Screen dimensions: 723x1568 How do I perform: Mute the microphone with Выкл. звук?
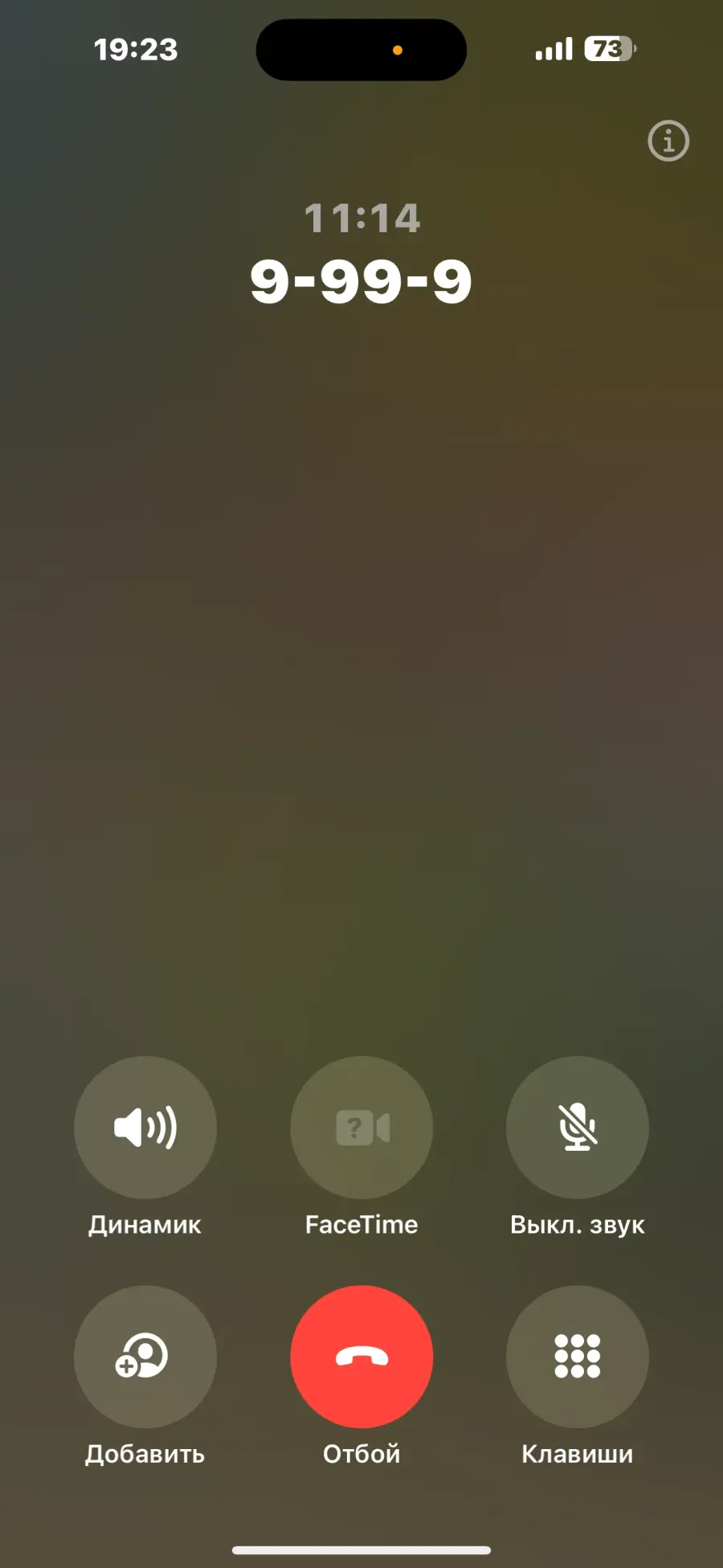(578, 1128)
